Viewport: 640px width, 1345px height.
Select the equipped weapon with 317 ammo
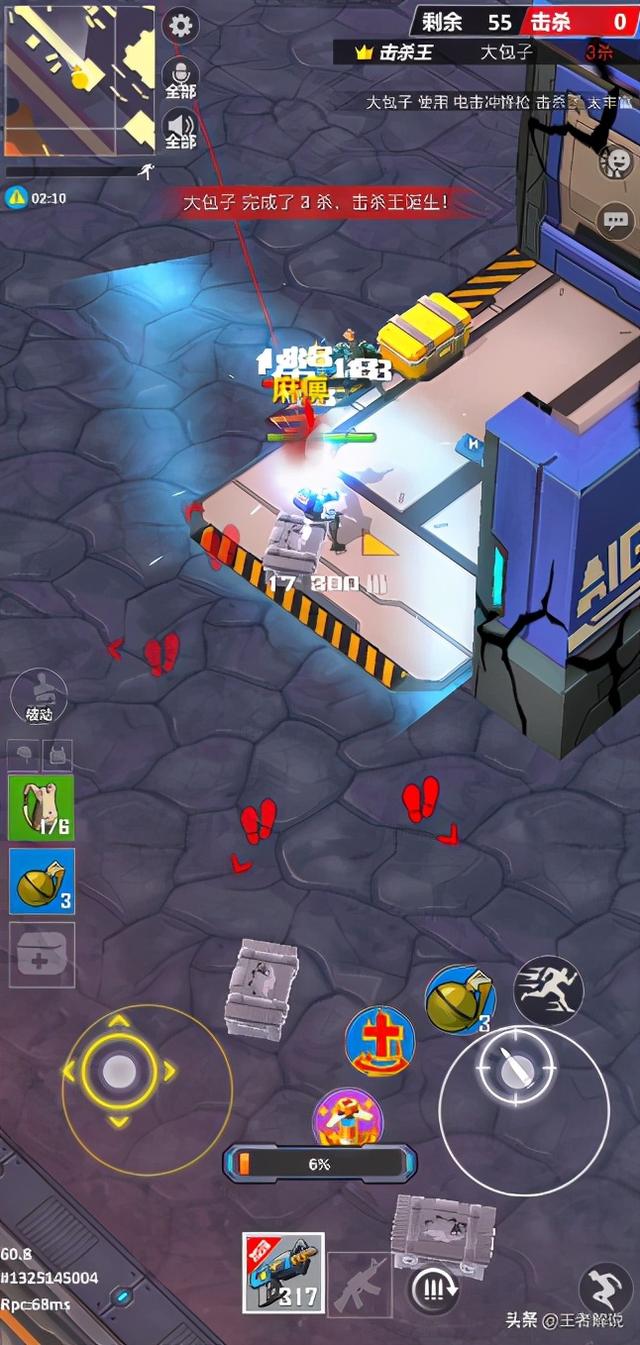(x=283, y=1272)
